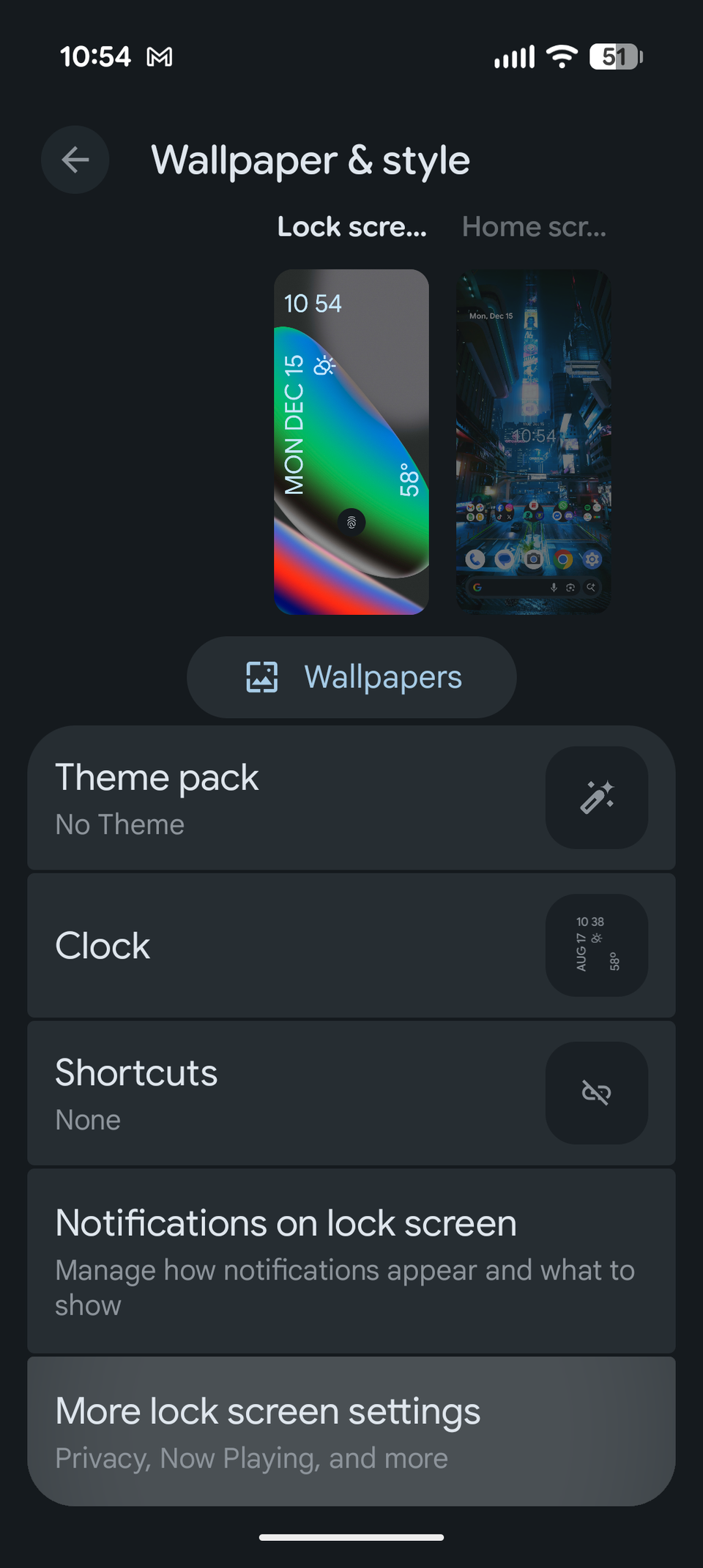This screenshot has height=1568, width=703.
Task: Tap the battery indicator showing 51
Action: pyautogui.click(x=615, y=56)
